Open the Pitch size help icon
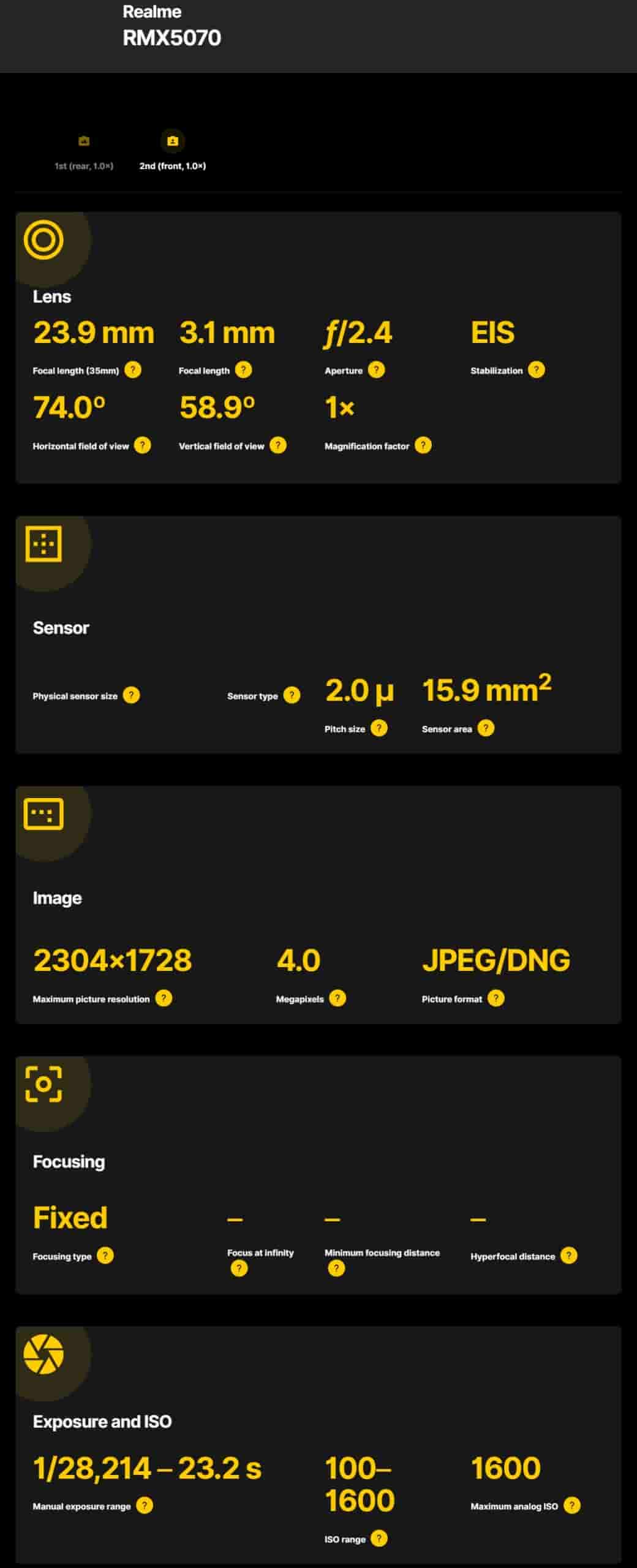 point(379,728)
